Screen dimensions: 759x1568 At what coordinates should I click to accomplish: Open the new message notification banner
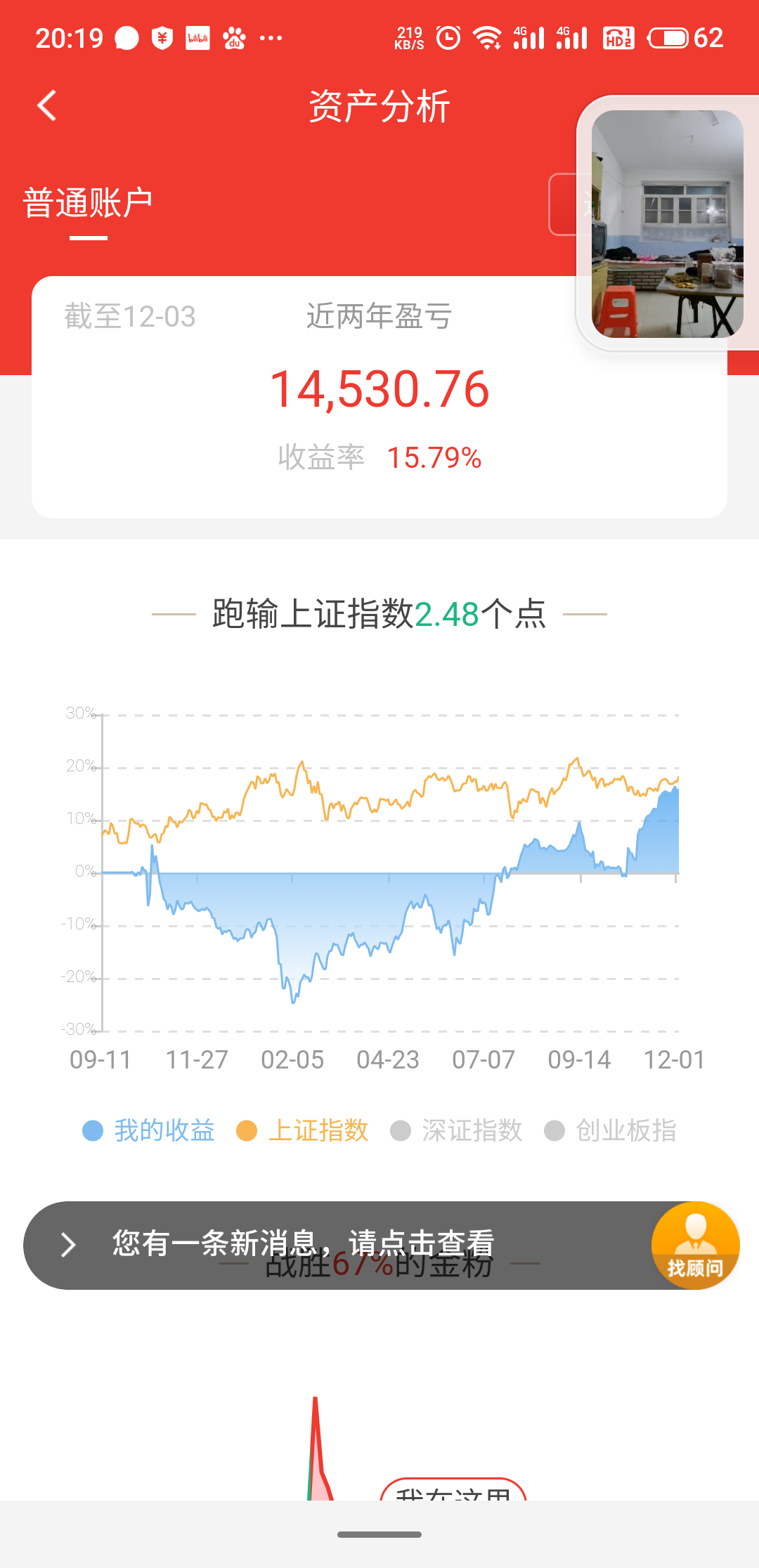(337, 1245)
